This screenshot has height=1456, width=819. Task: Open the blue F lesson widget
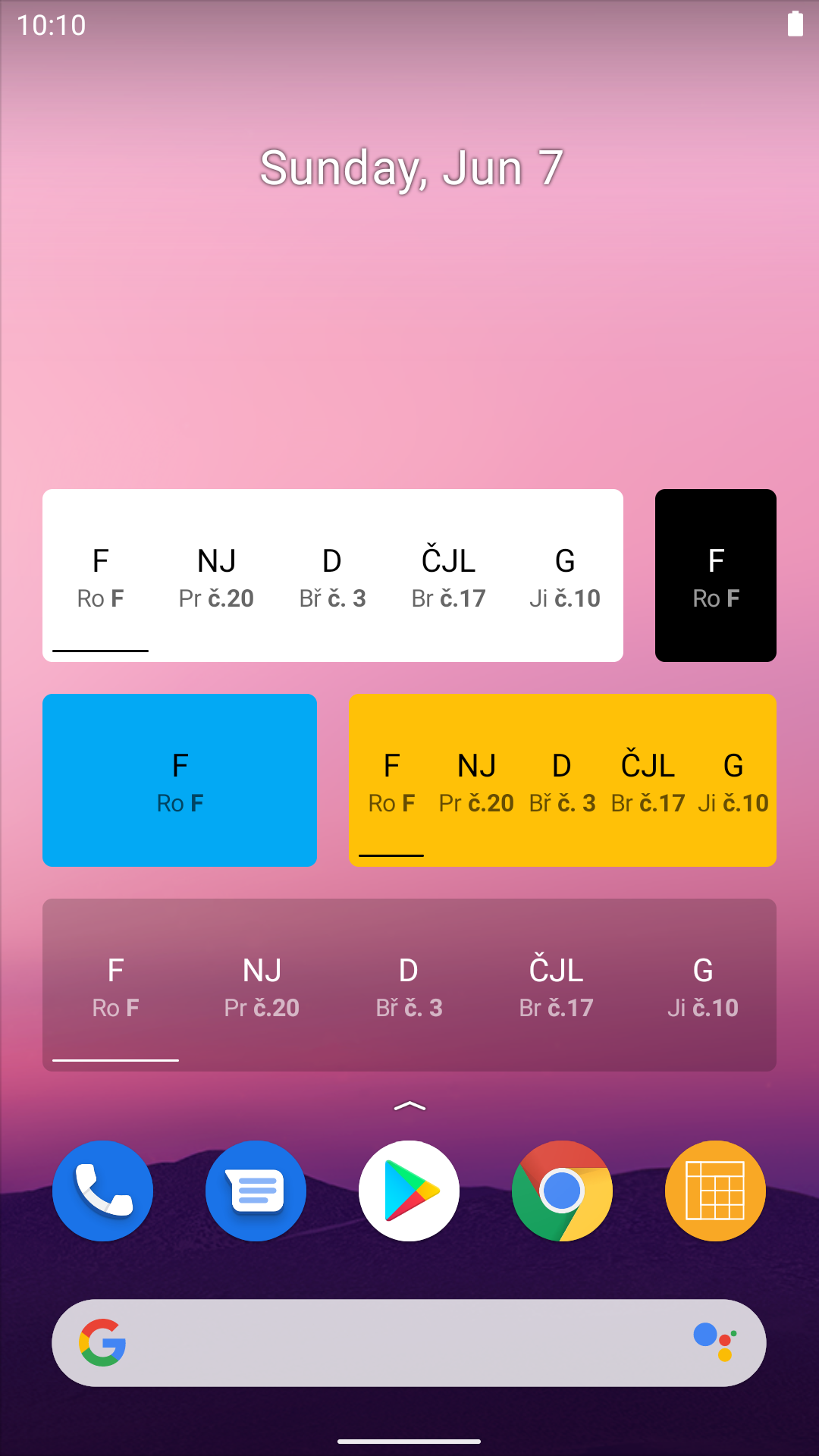180,780
